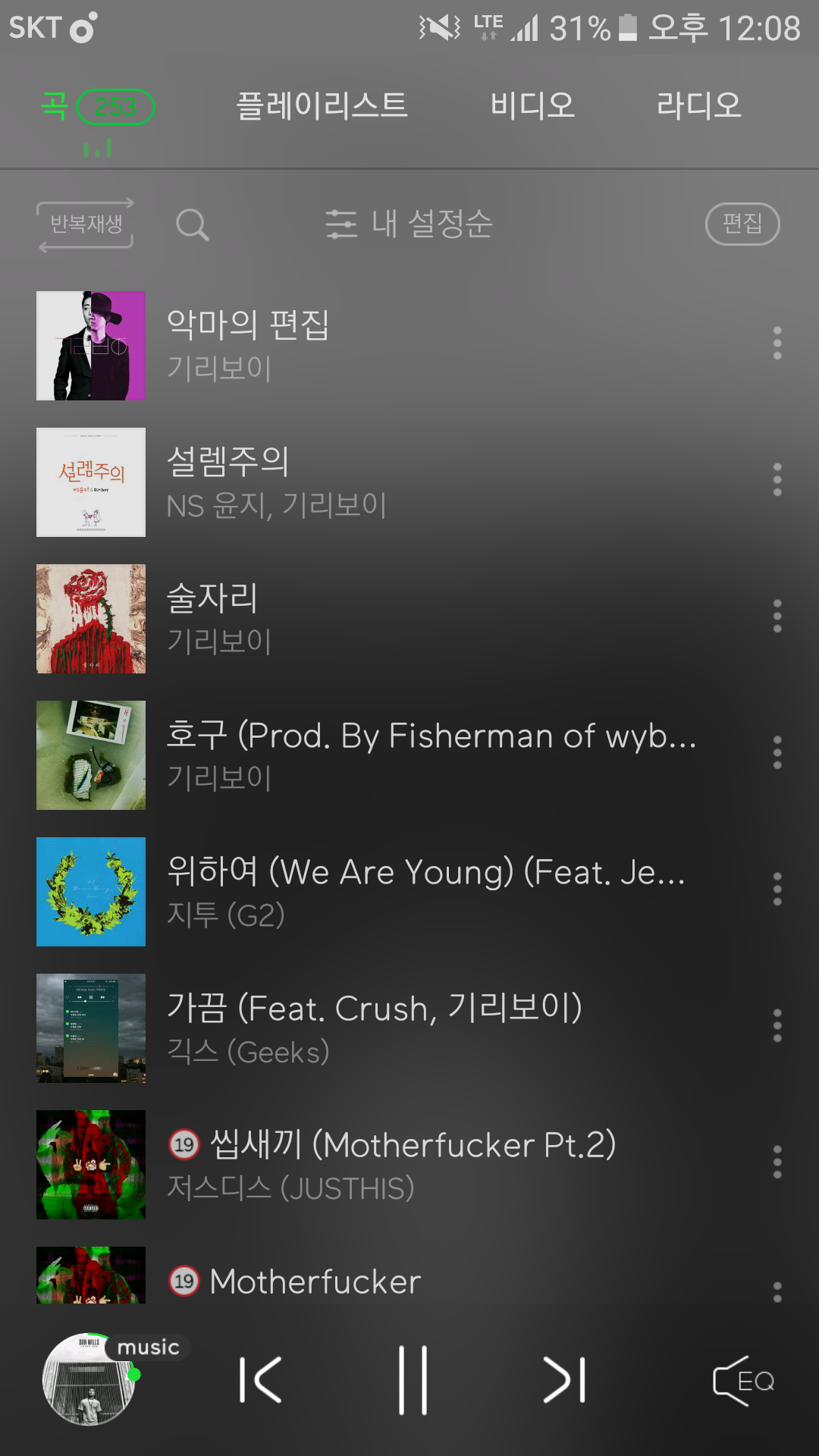Viewport: 819px width, 1456px height.
Task: Go to the 라디오 tab
Action: [698, 106]
